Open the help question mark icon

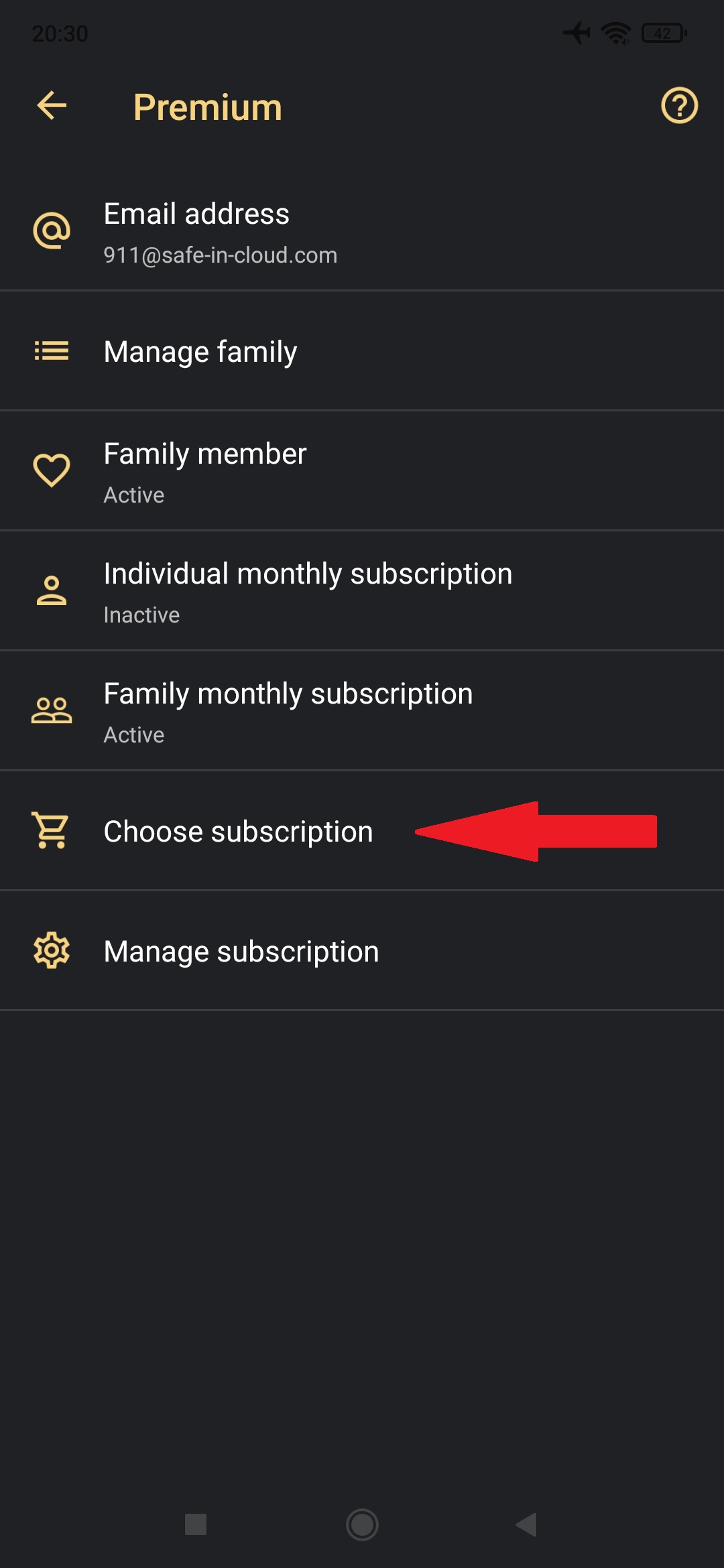(x=679, y=106)
